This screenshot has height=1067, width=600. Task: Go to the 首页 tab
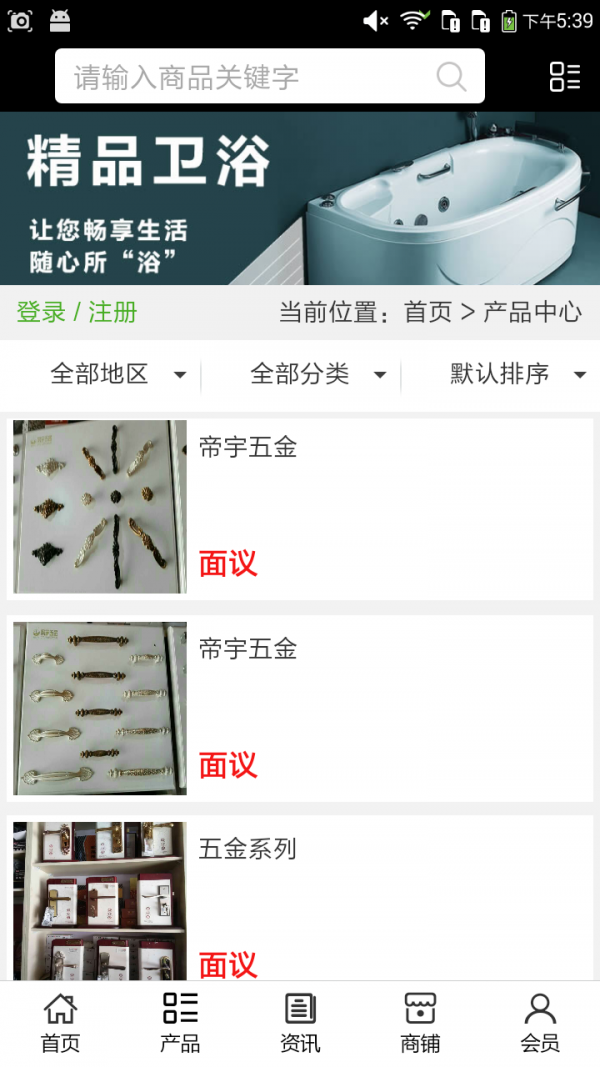point(60,1023)
